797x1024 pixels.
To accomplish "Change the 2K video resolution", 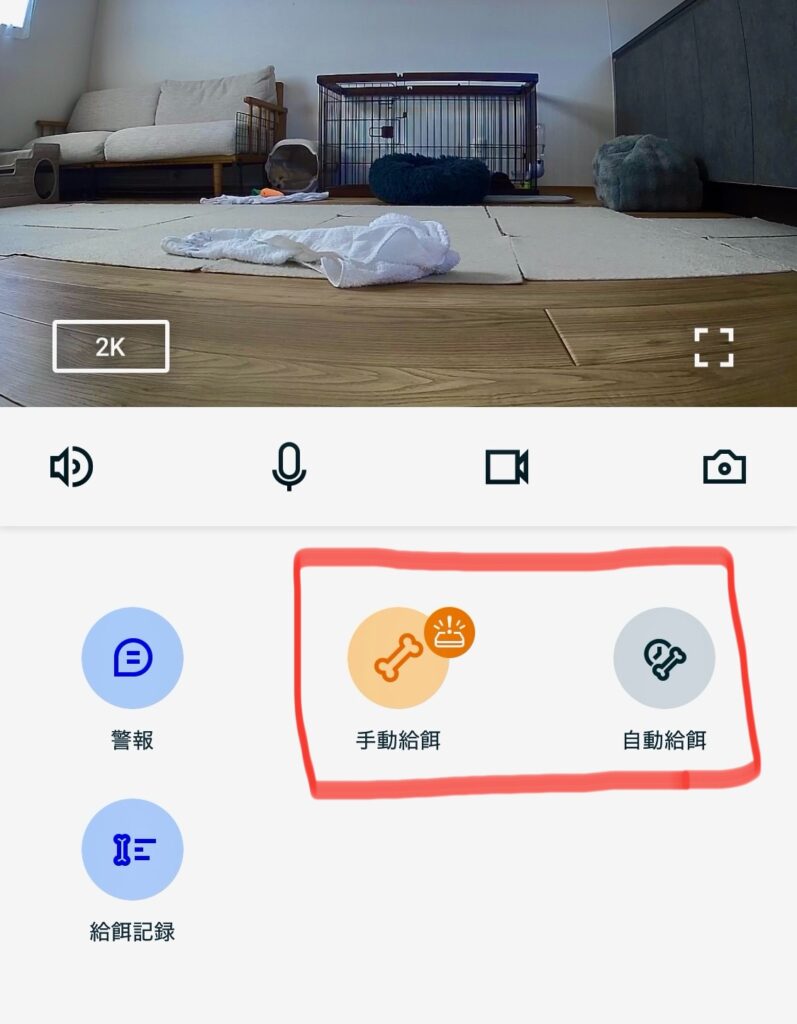I will click(x=110, y=346).
